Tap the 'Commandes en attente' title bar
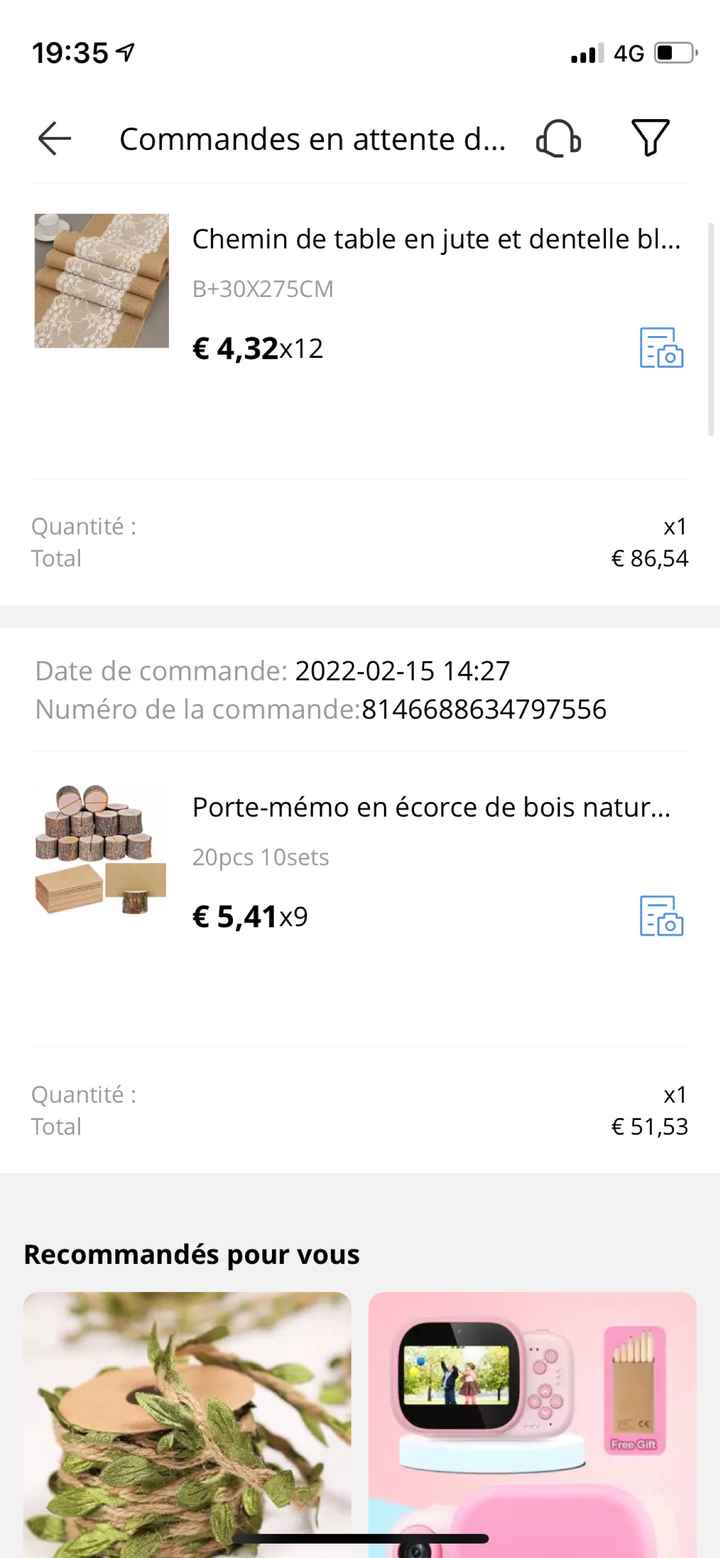720x1558 pixels. tap(313, 139)
